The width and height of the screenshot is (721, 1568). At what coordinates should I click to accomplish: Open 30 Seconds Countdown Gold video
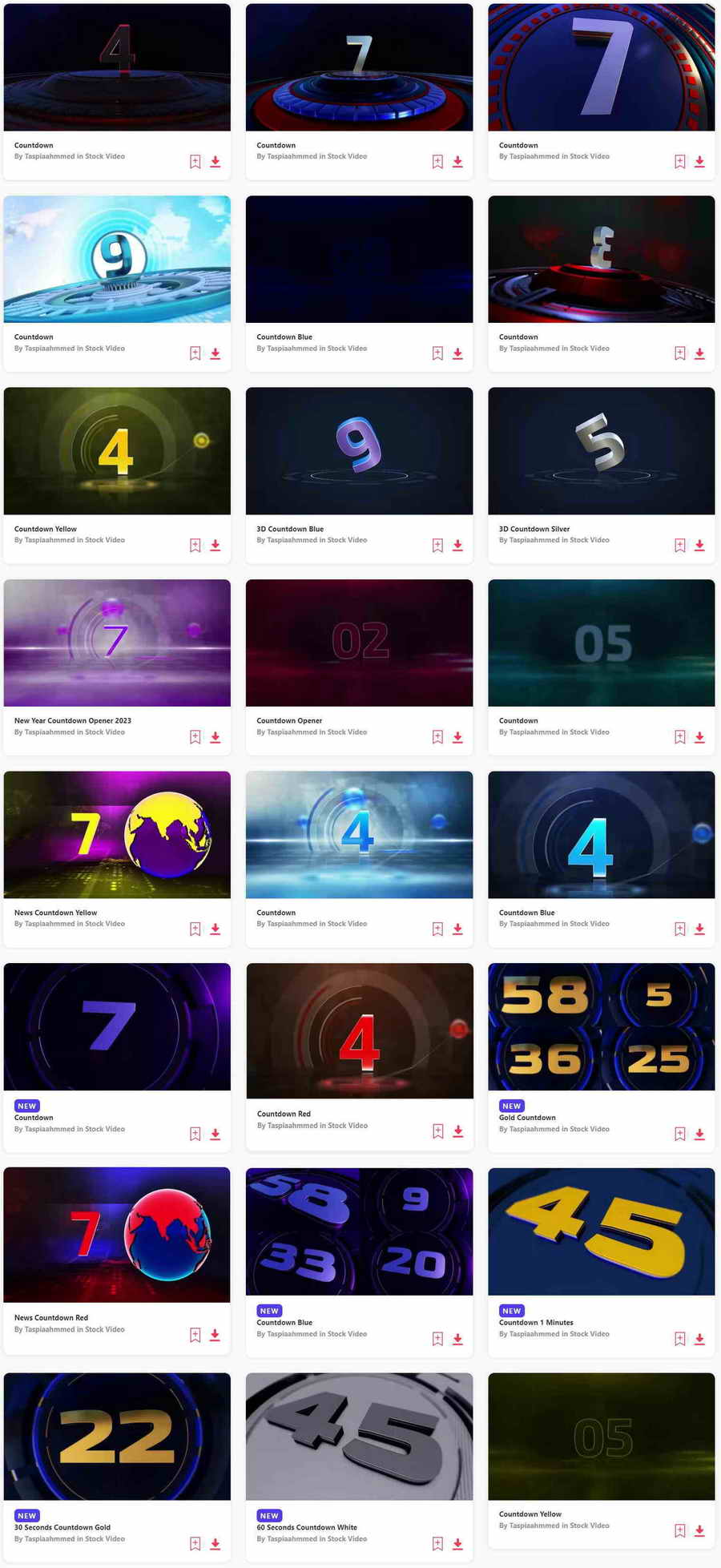(117, 1437)
